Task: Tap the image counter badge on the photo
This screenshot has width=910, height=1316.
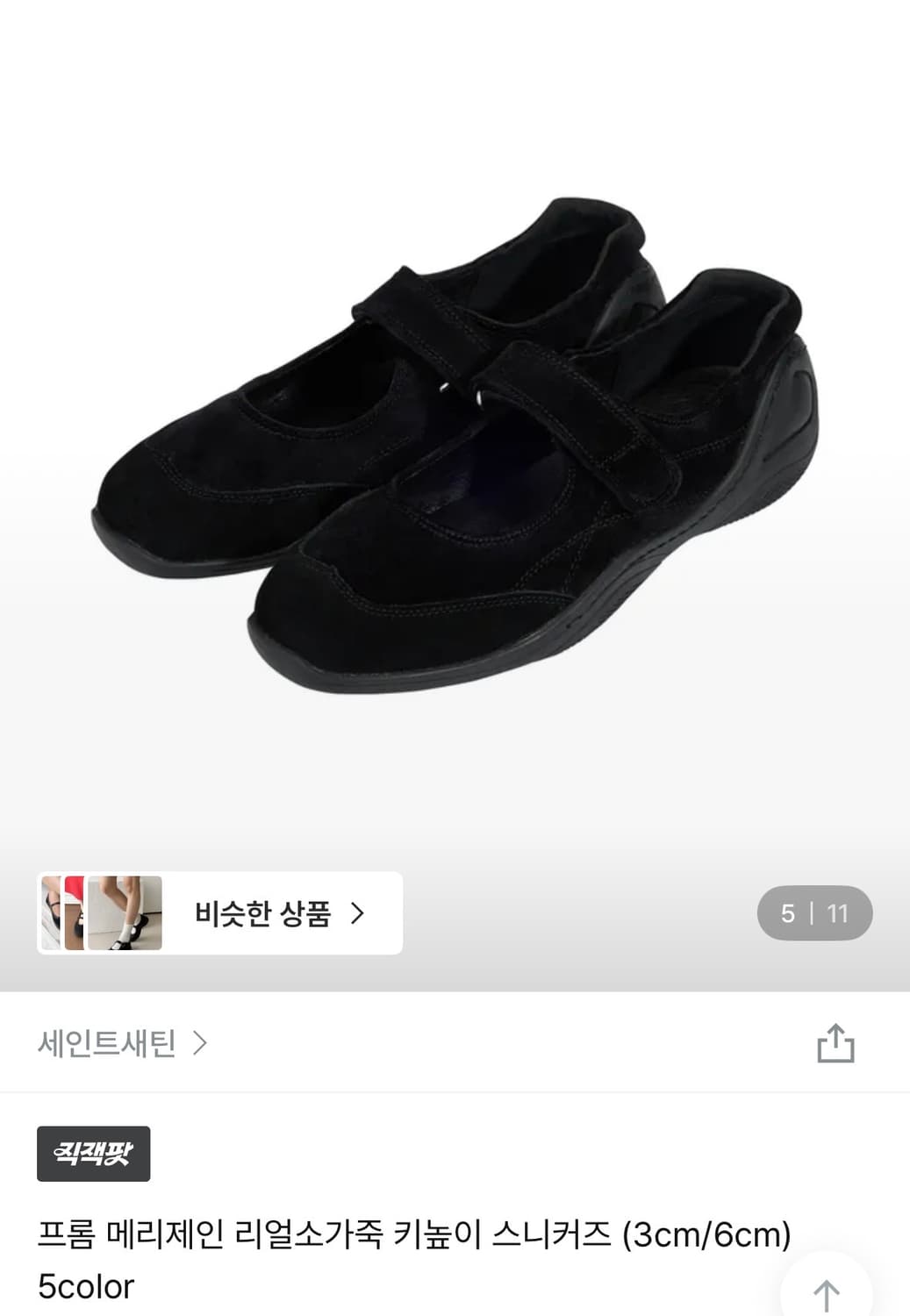Action: coord(814,913)
